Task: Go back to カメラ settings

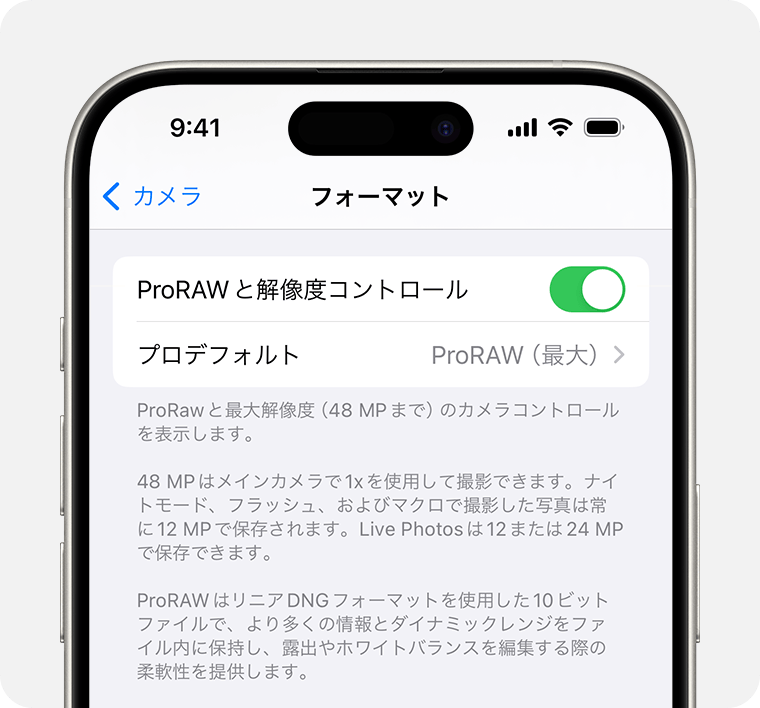Action: click(153, 196)
